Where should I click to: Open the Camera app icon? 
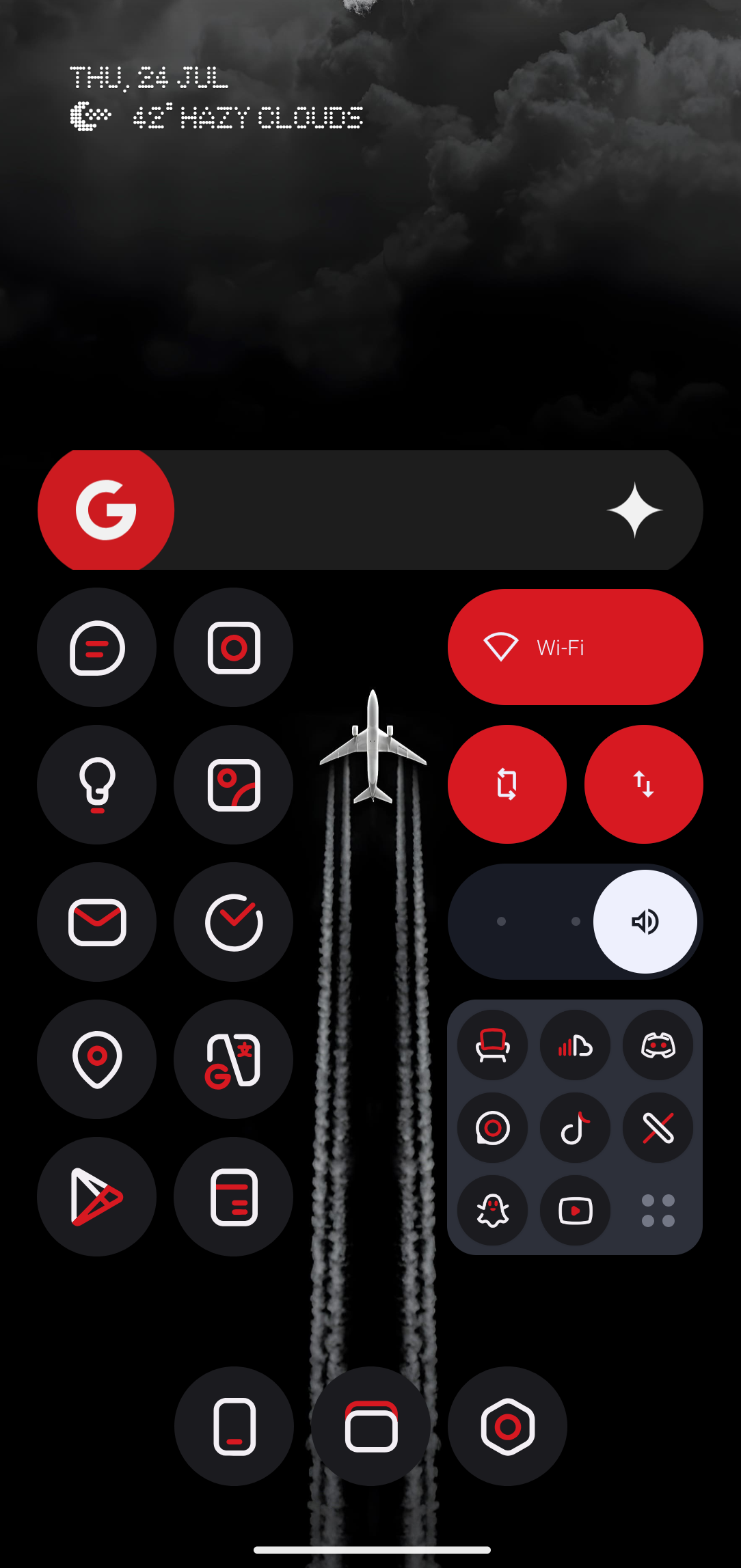(233, 647)
